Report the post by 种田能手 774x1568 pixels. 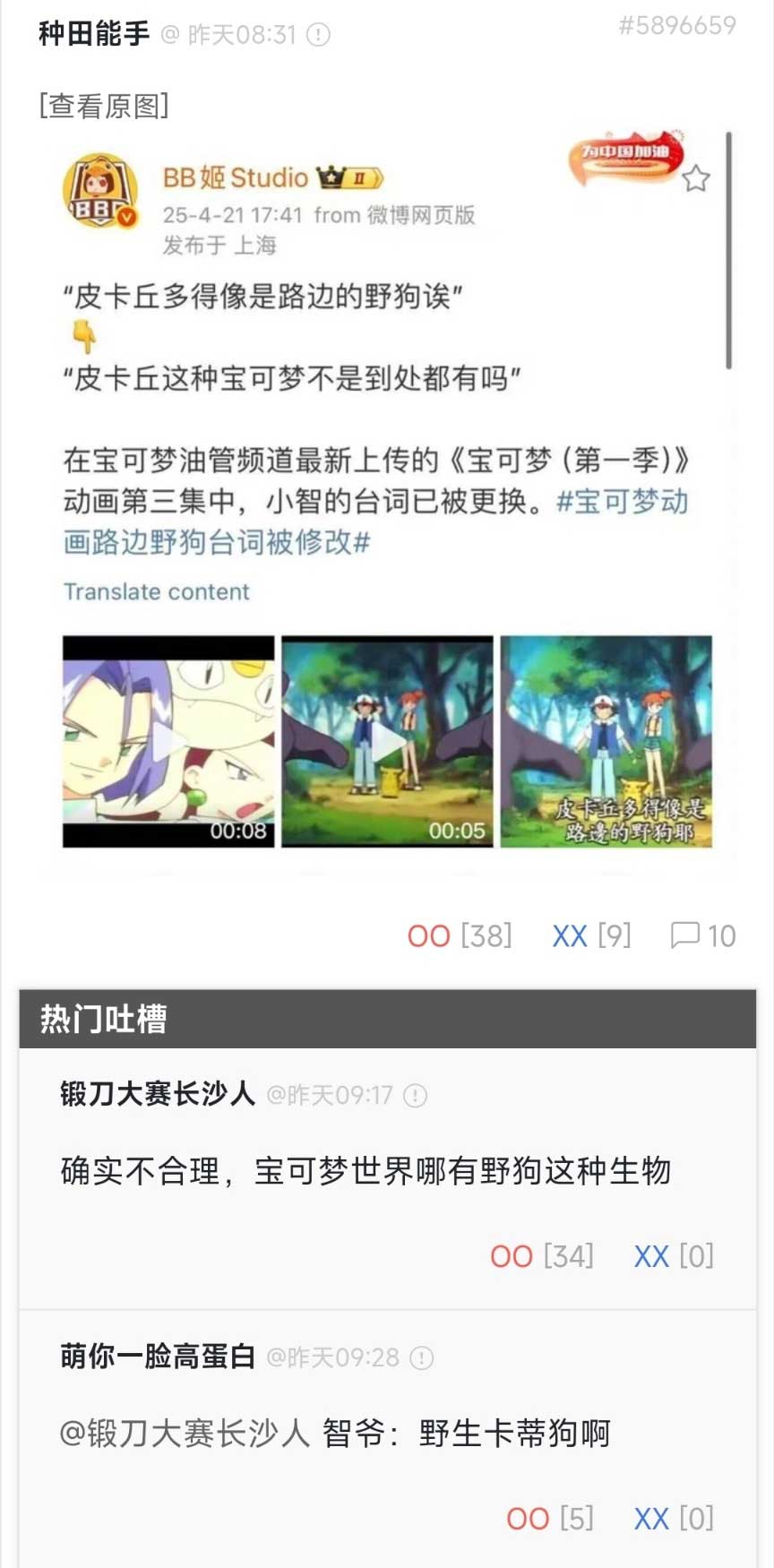[x=319, y=35]
